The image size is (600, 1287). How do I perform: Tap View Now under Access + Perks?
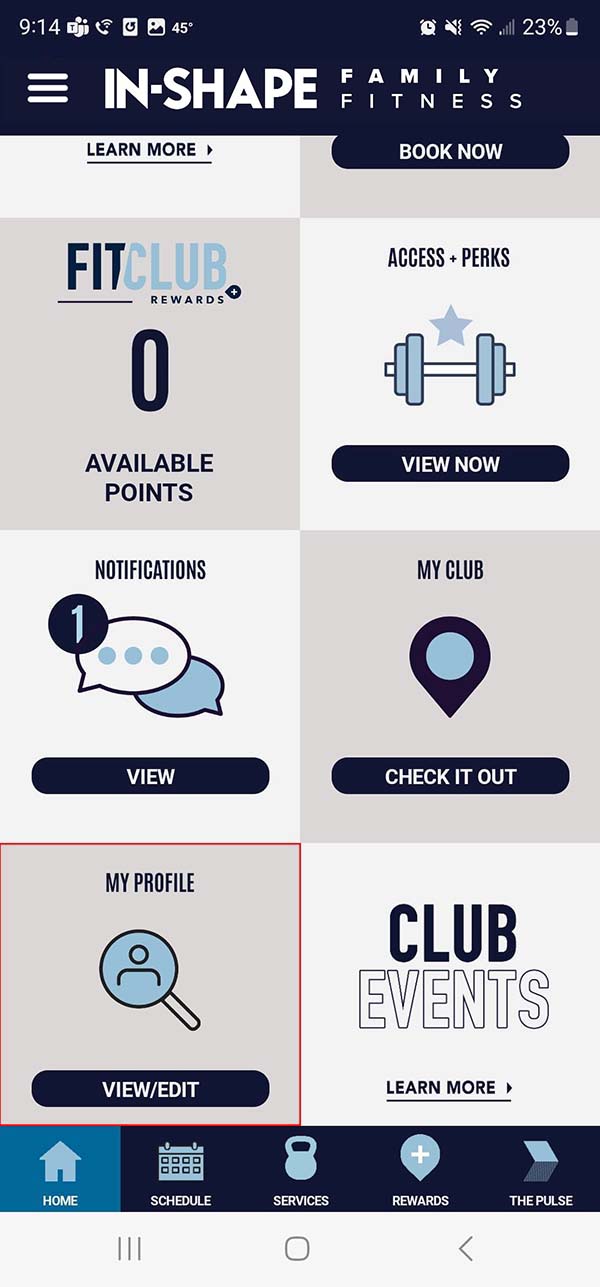pyautogui.click(x=450, y=464)
